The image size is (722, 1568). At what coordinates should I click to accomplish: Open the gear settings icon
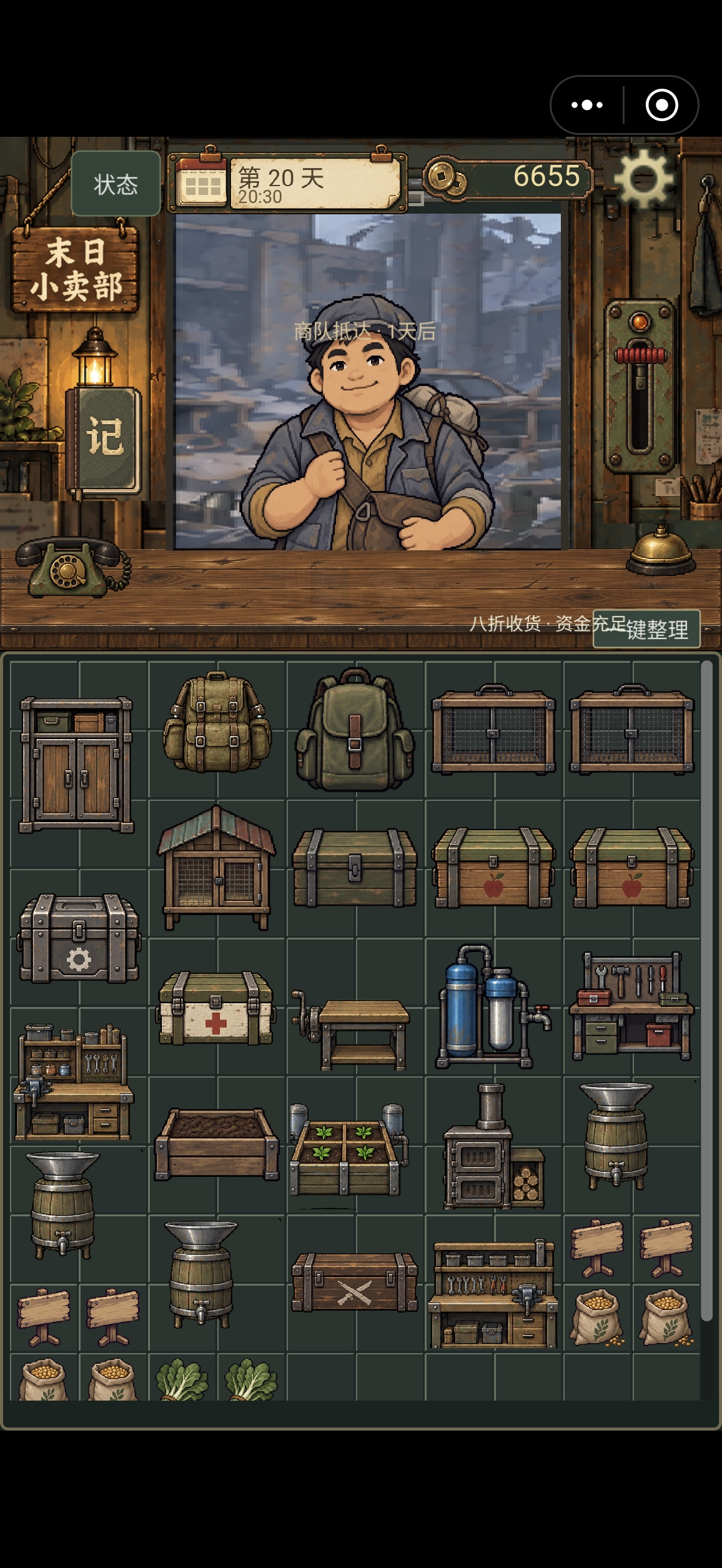[643, 179]
